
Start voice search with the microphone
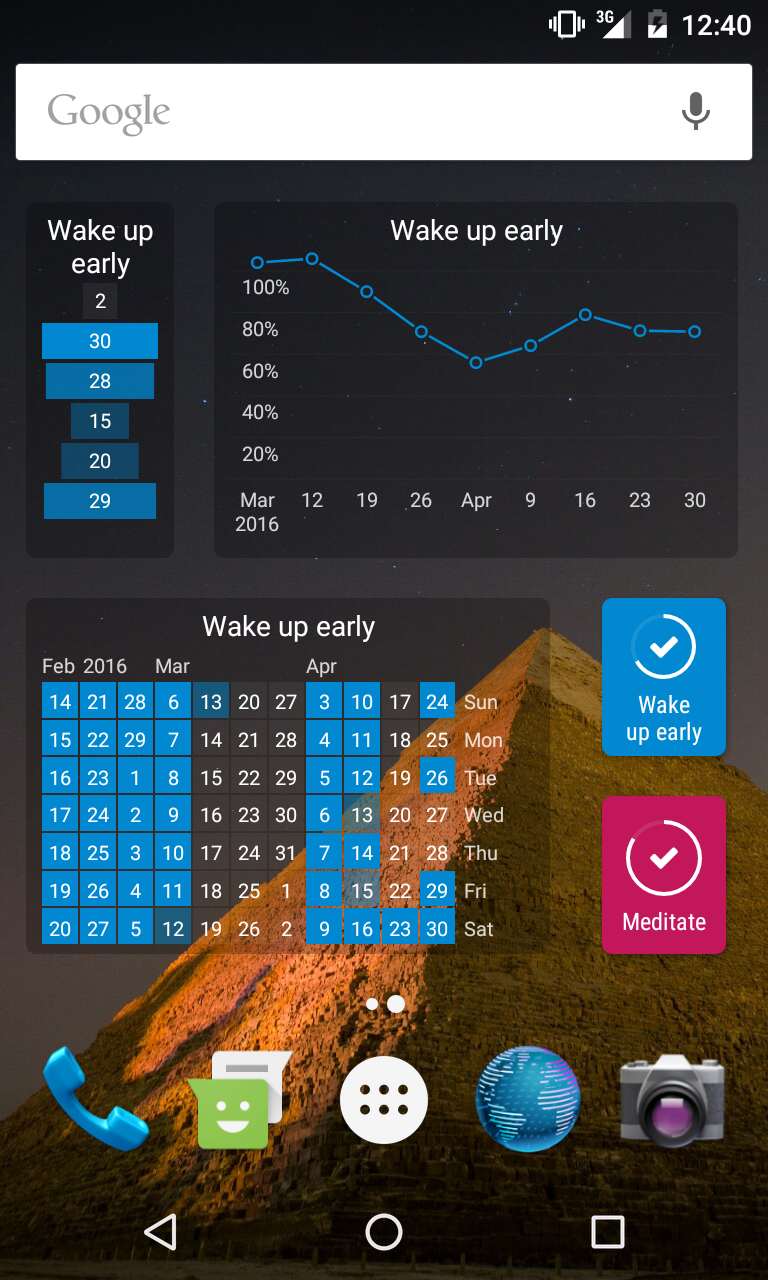coord(695,112)
